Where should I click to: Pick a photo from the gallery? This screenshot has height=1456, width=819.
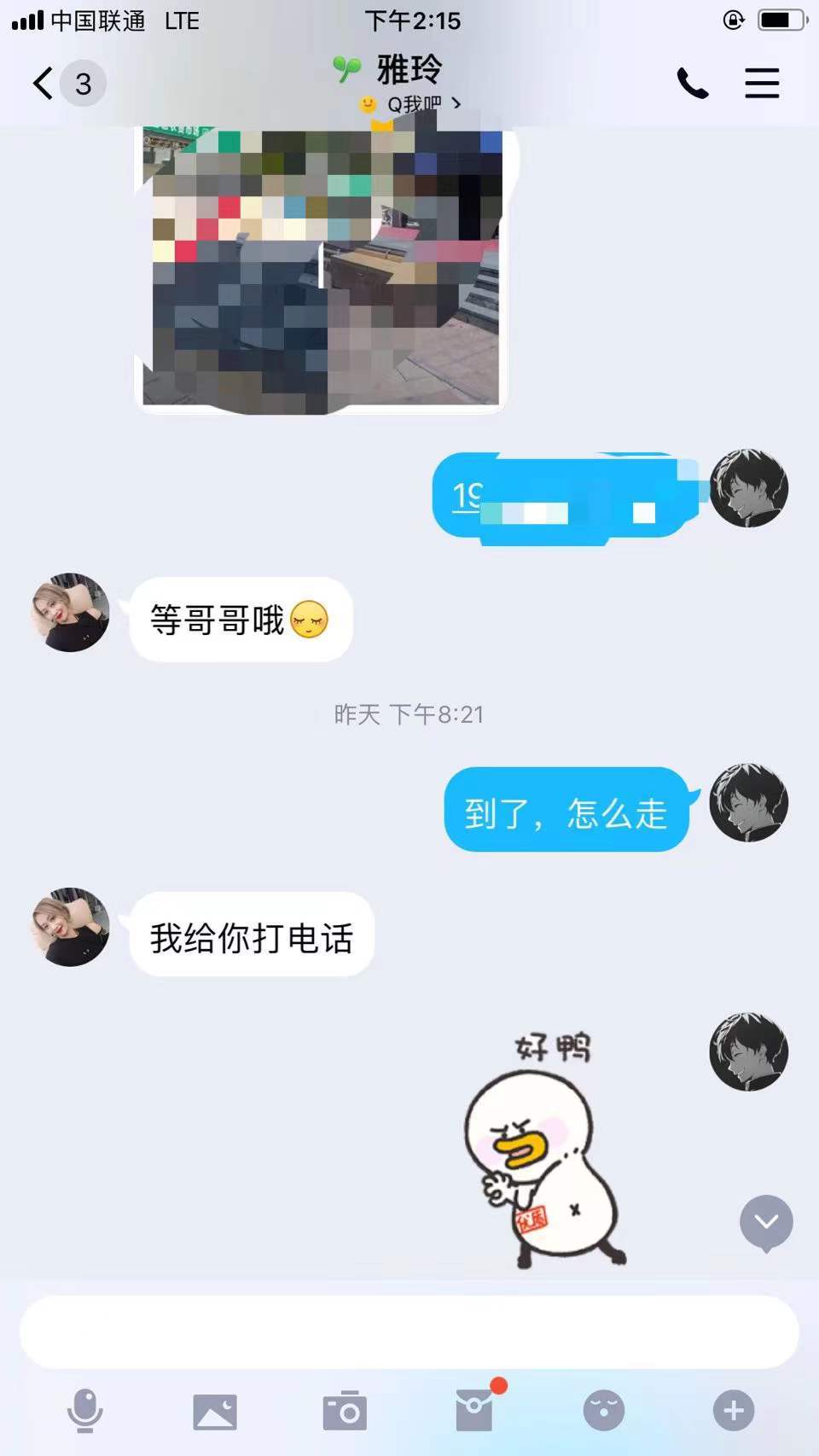[215, 1412]
